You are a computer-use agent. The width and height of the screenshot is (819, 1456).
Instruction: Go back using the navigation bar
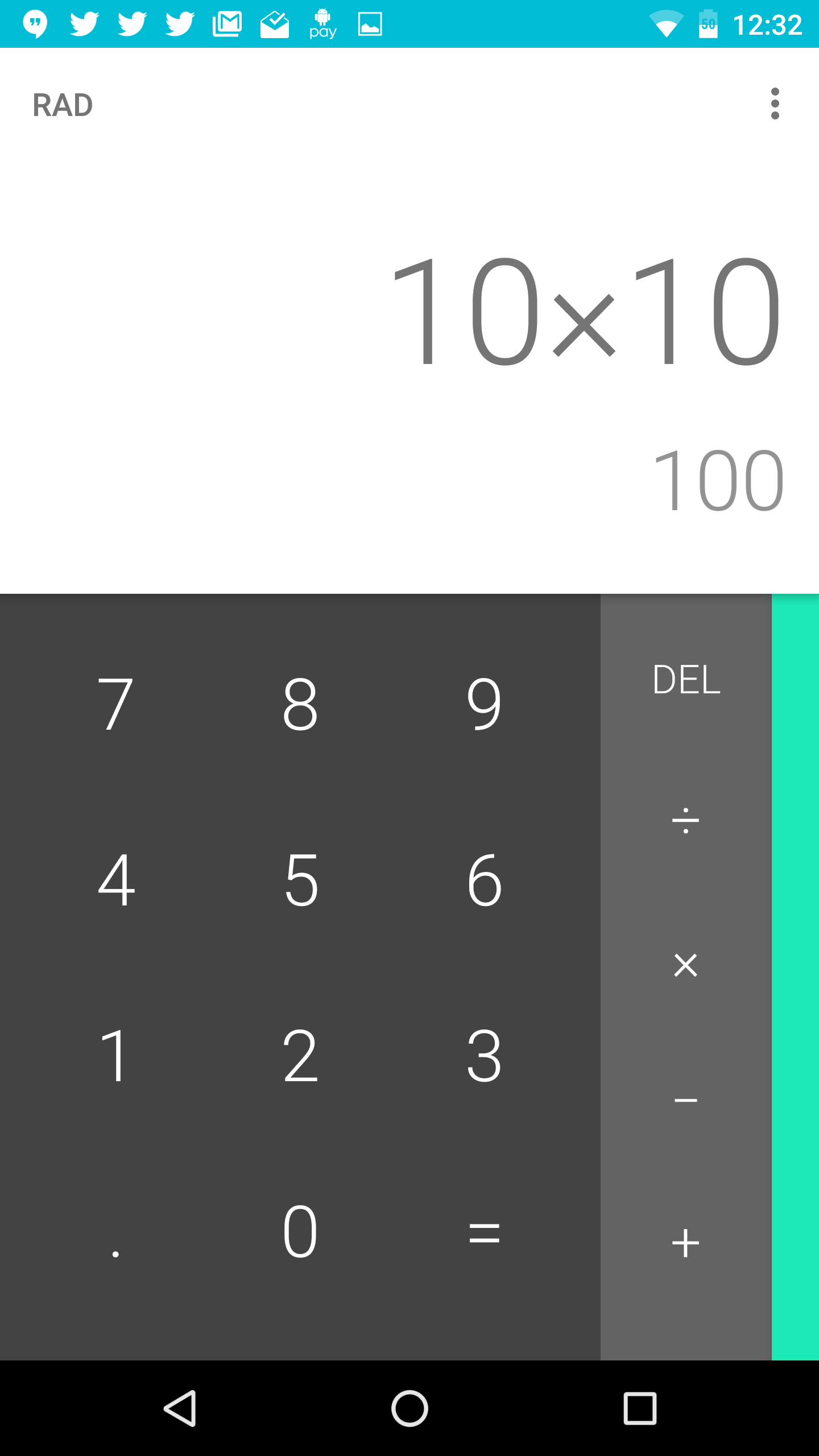180,1408
